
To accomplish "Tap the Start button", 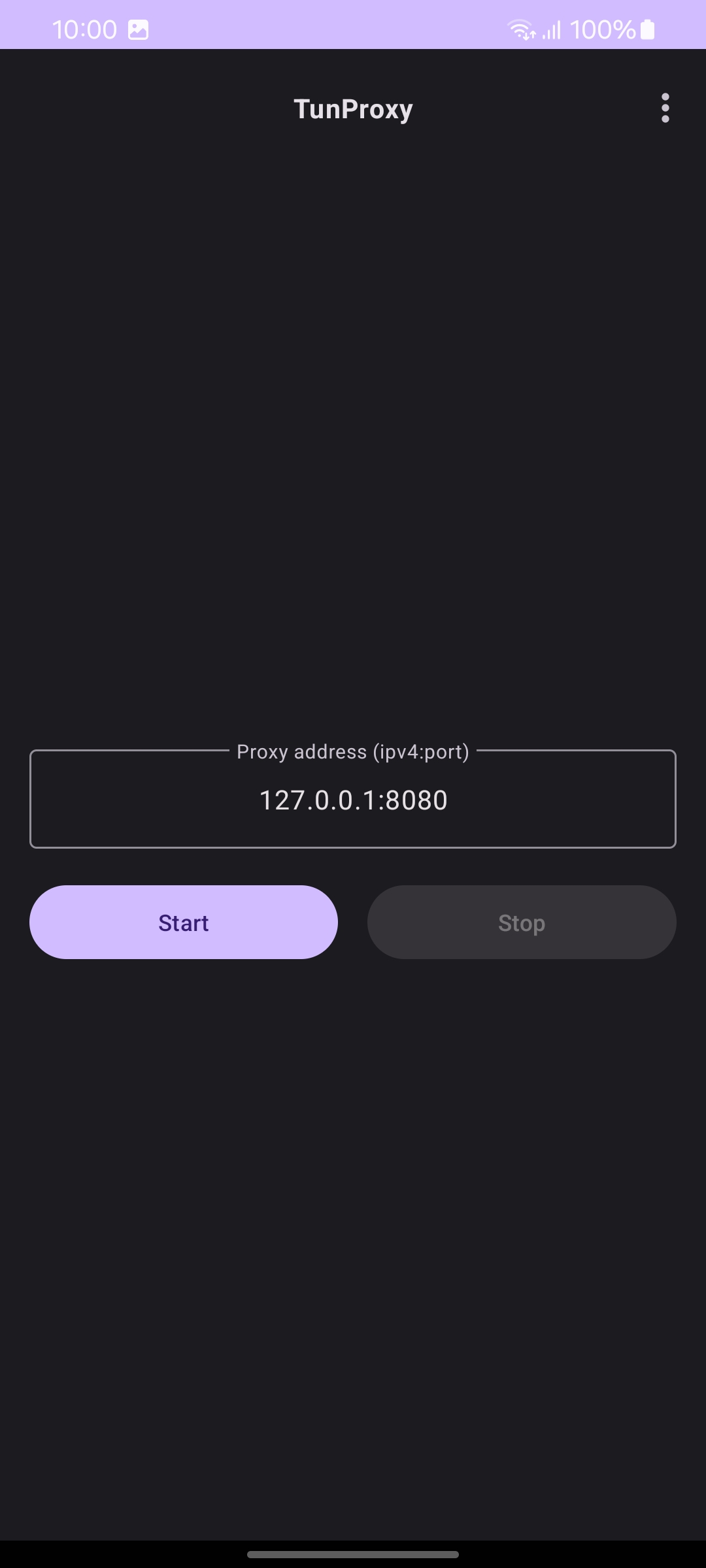I will point(184,922).
